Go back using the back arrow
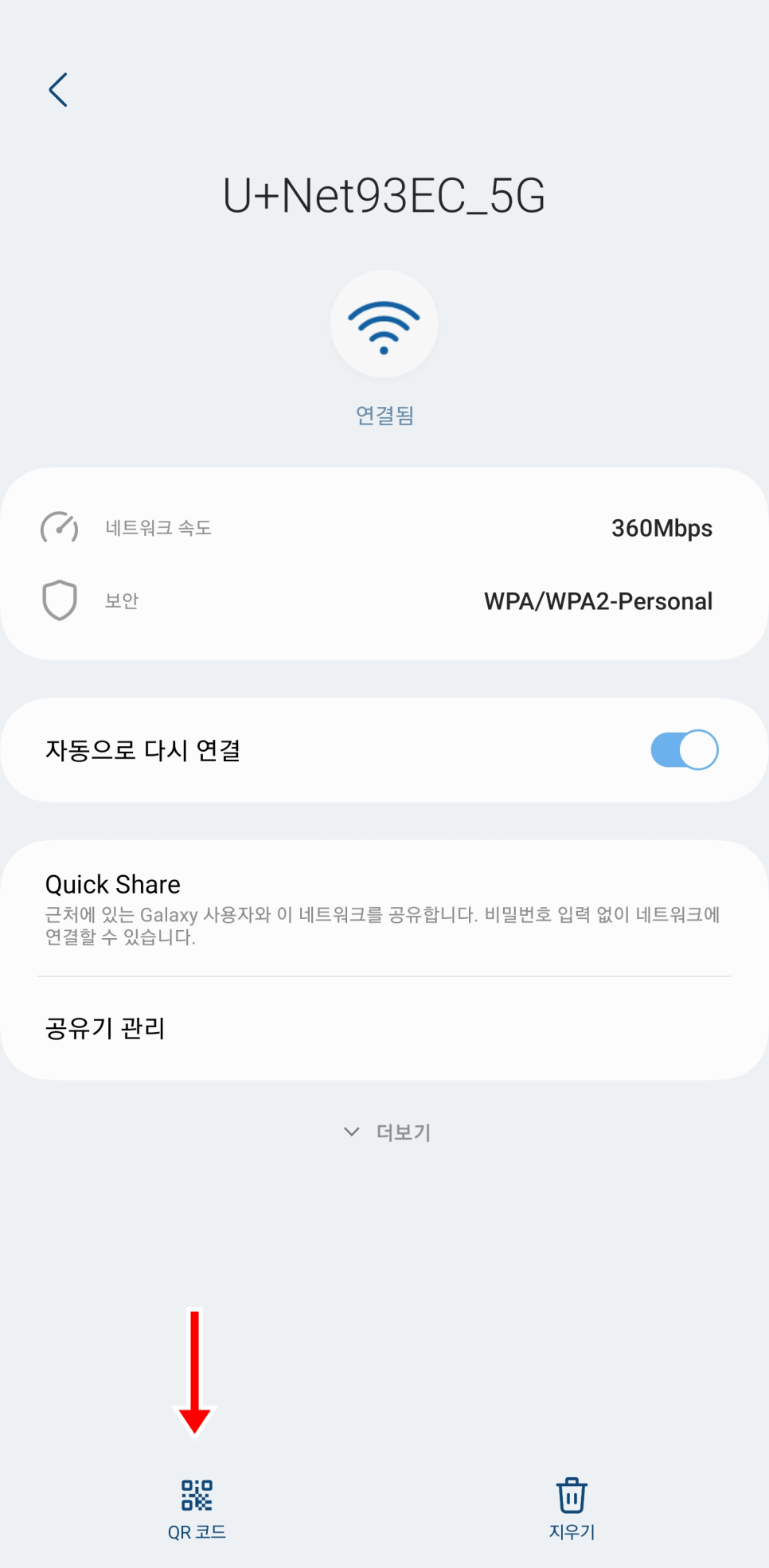769x1568 pixels. point(58,90)
